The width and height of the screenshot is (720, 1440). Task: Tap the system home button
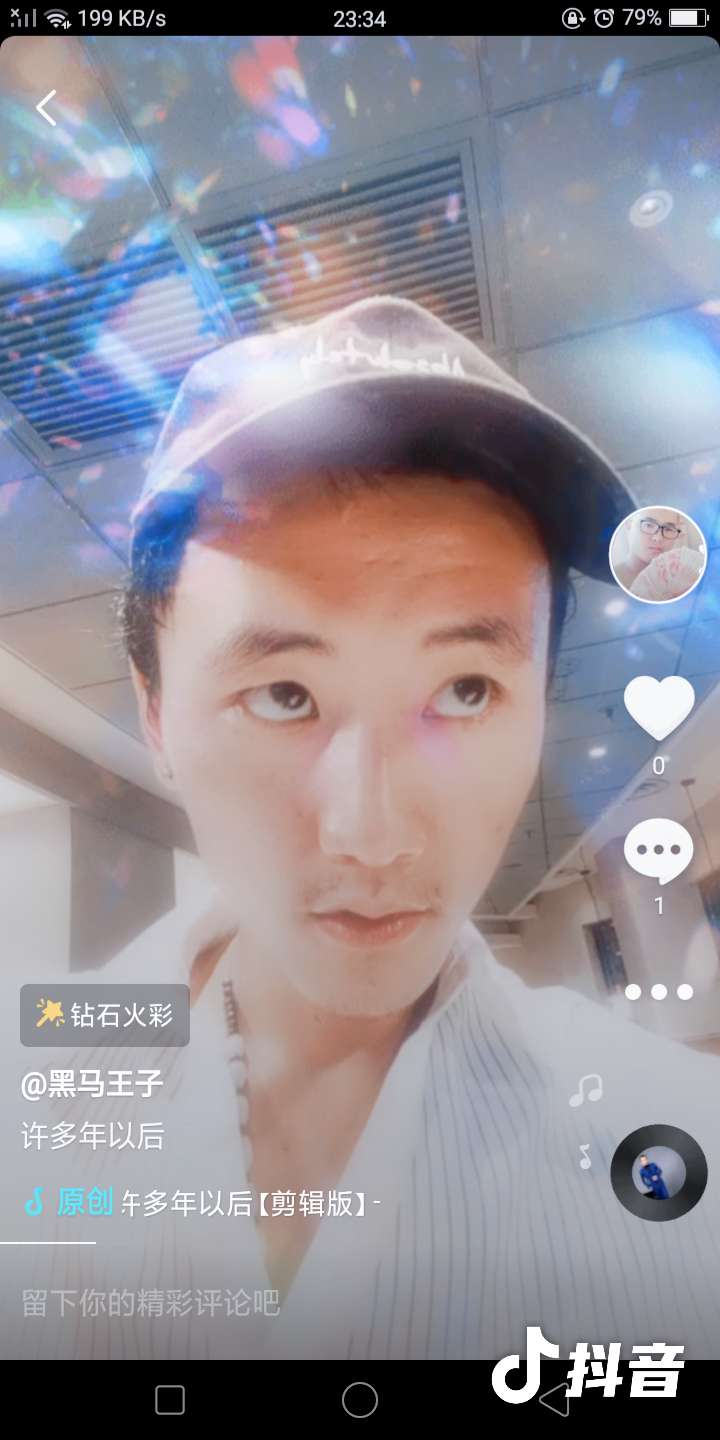coord(360,1400)
